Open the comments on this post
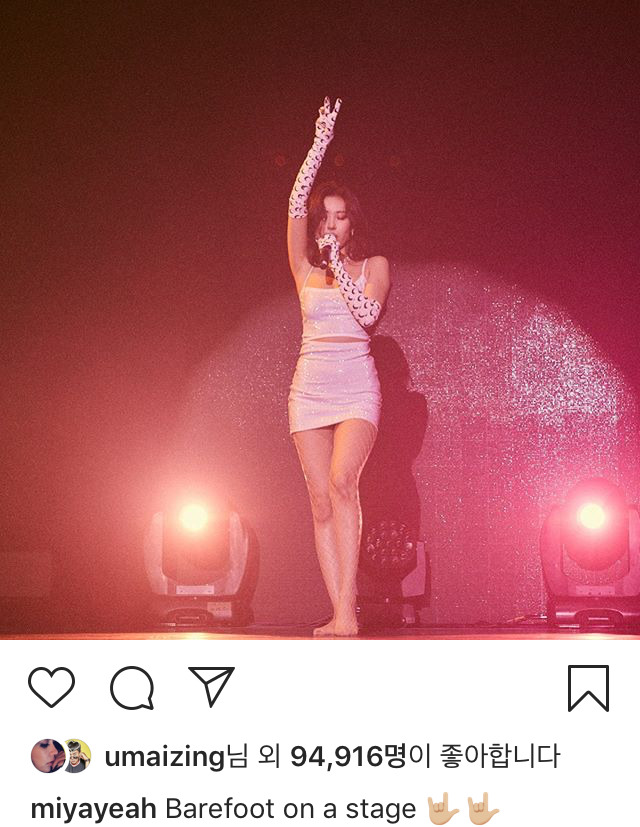This screenshot has height=827, width=640. [x=132, y=688]
